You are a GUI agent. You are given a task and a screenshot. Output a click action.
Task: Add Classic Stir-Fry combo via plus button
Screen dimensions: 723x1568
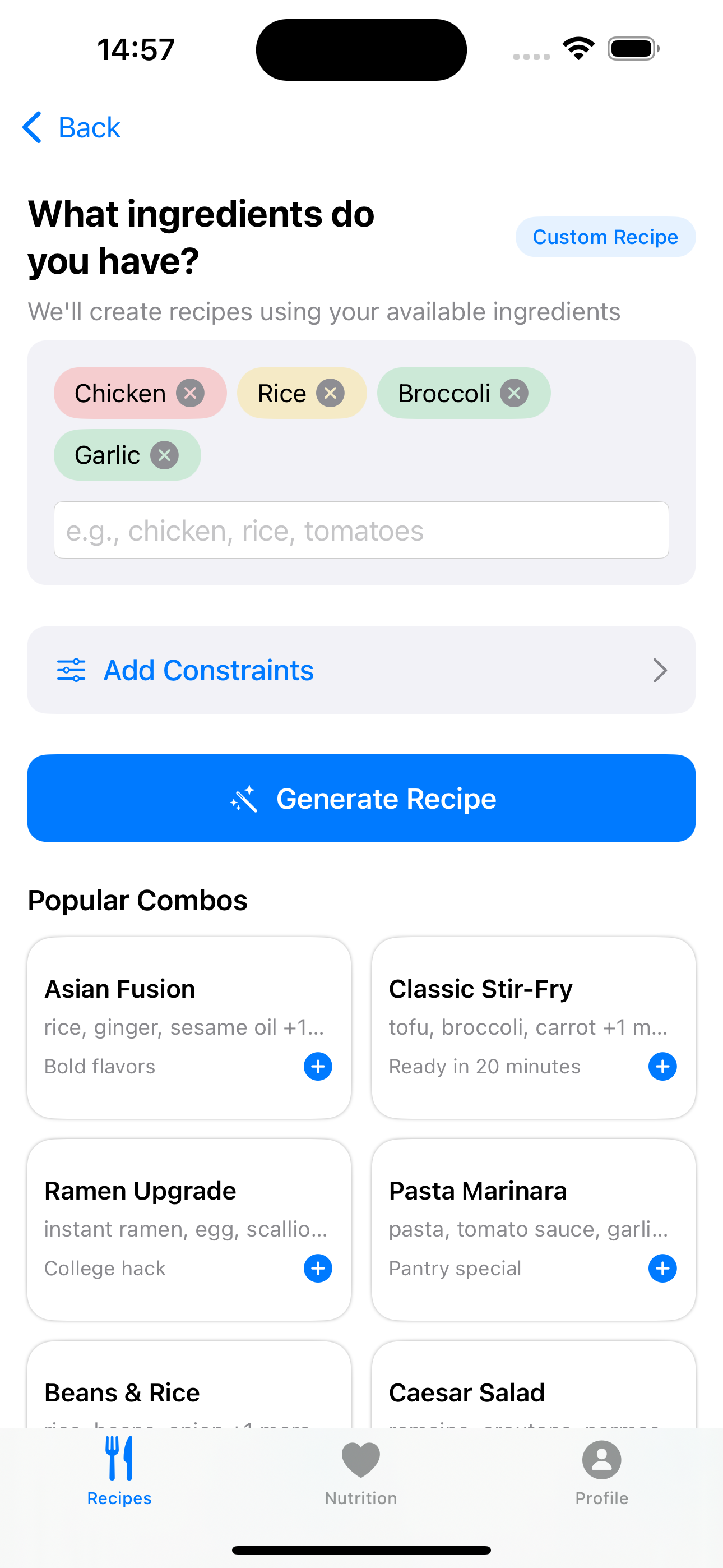(662, 1066)
